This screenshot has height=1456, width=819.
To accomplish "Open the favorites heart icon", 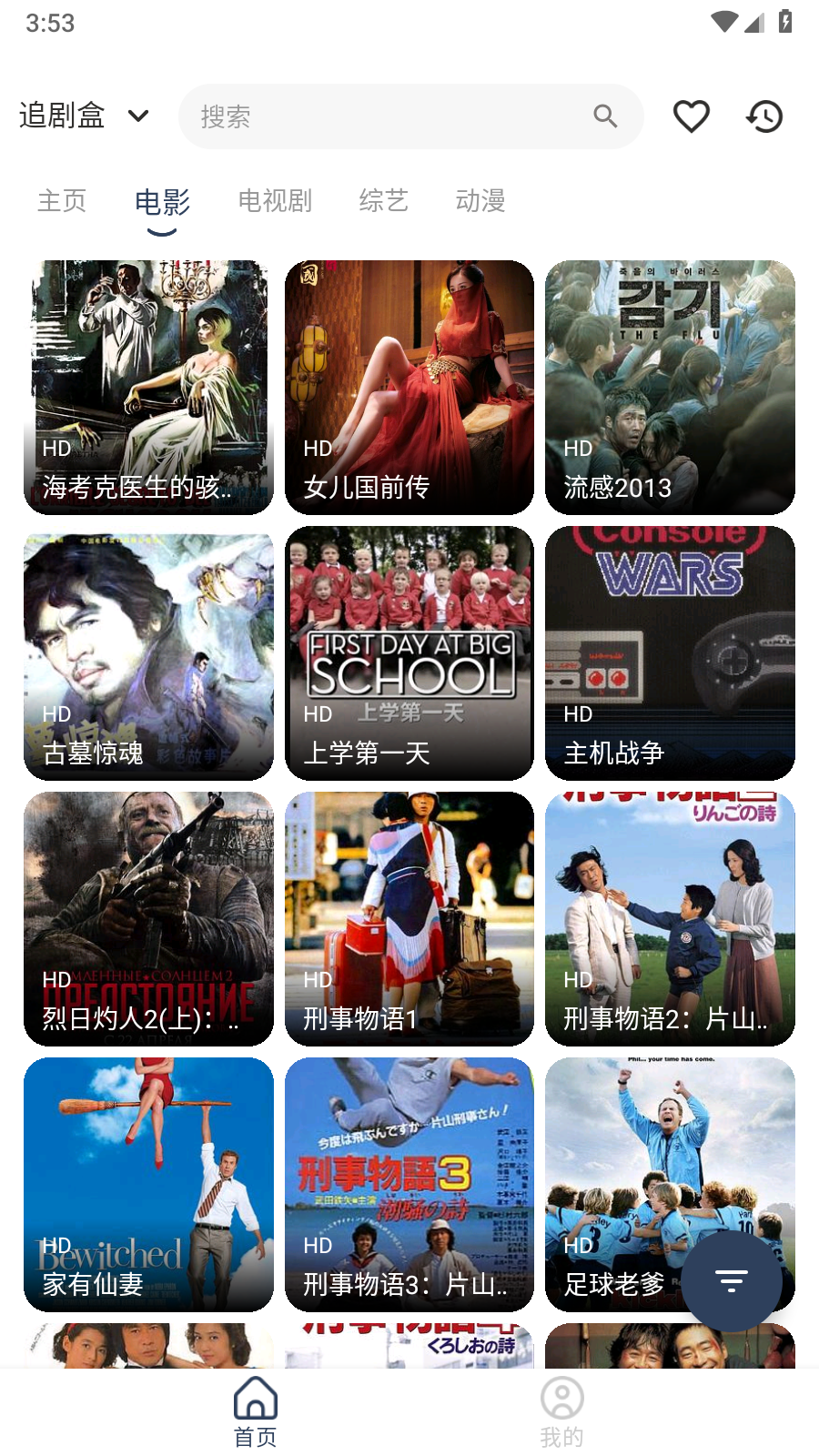I will (691, 116).
